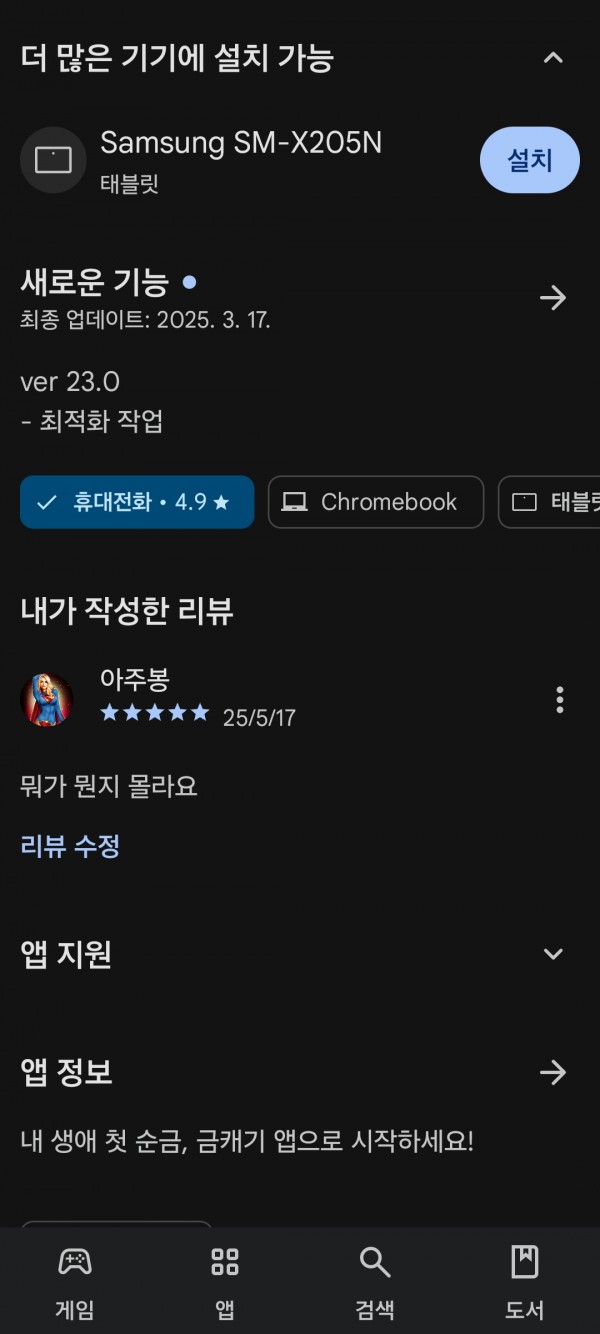Open the 새로운 기능 details arrow
This screenshot has height=1334, width=600.
click(553, 298)
